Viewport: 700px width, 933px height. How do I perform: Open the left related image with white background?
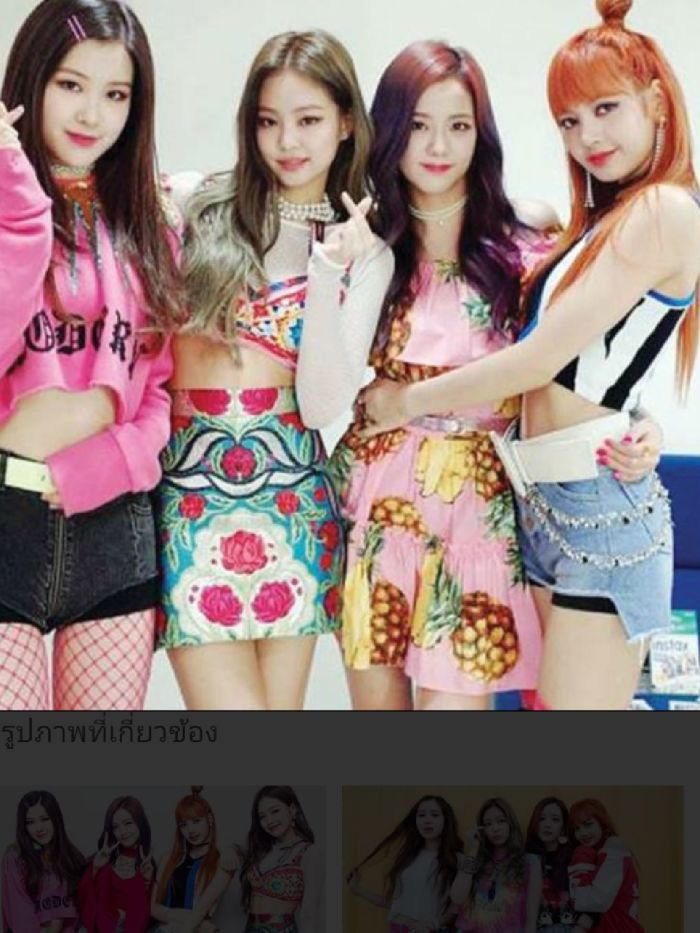point(162,858)
